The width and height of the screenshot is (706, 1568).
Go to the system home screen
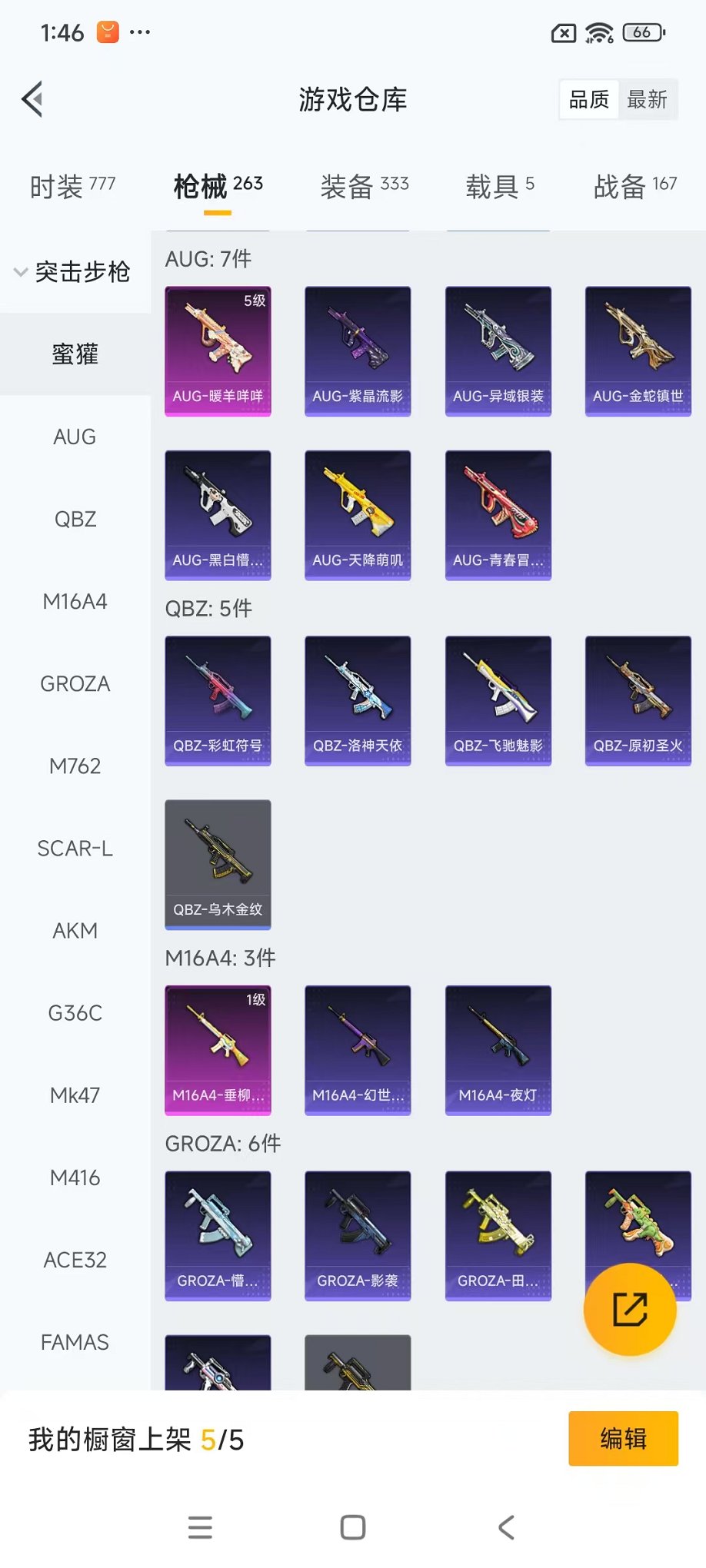point(353,1527)
